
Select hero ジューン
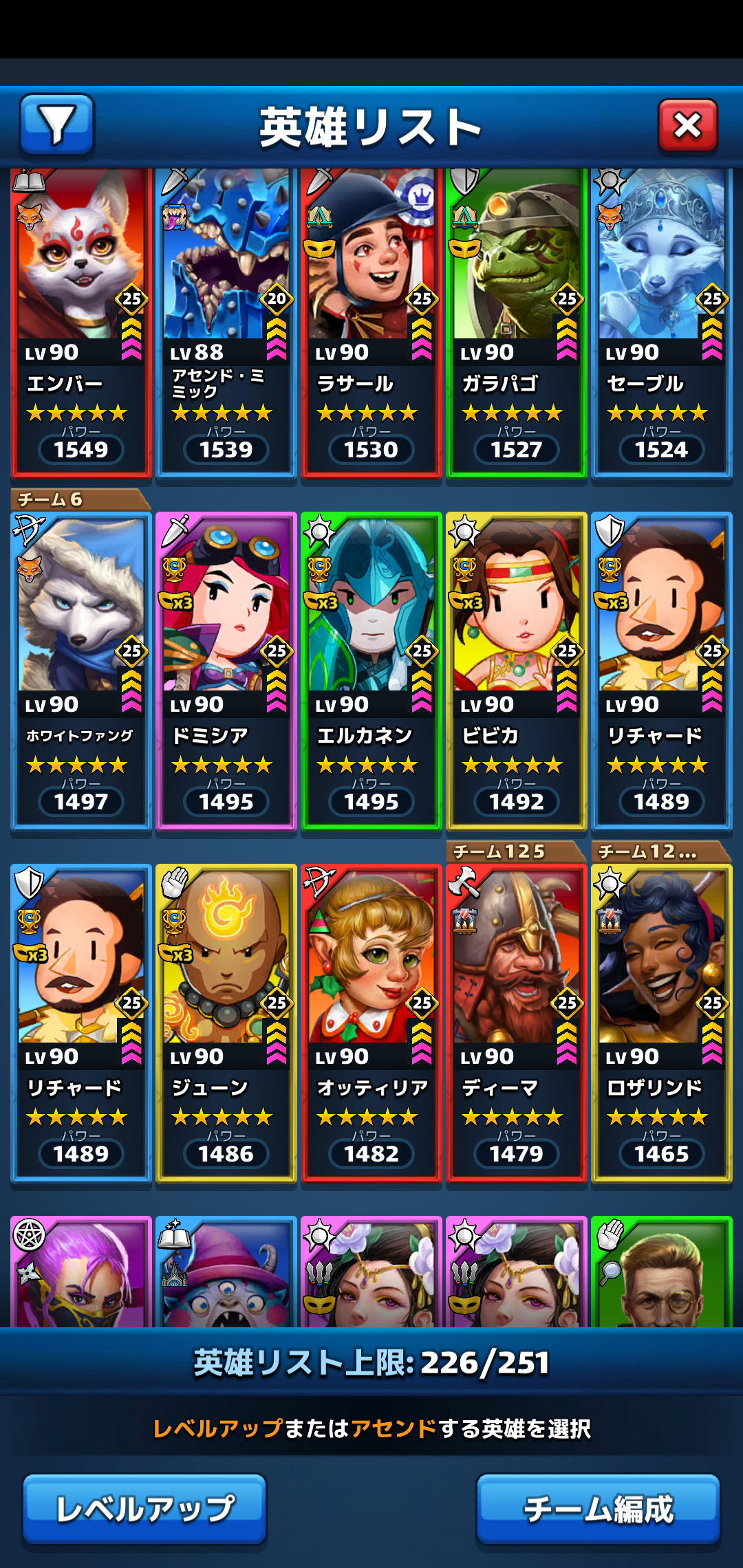226,1023
